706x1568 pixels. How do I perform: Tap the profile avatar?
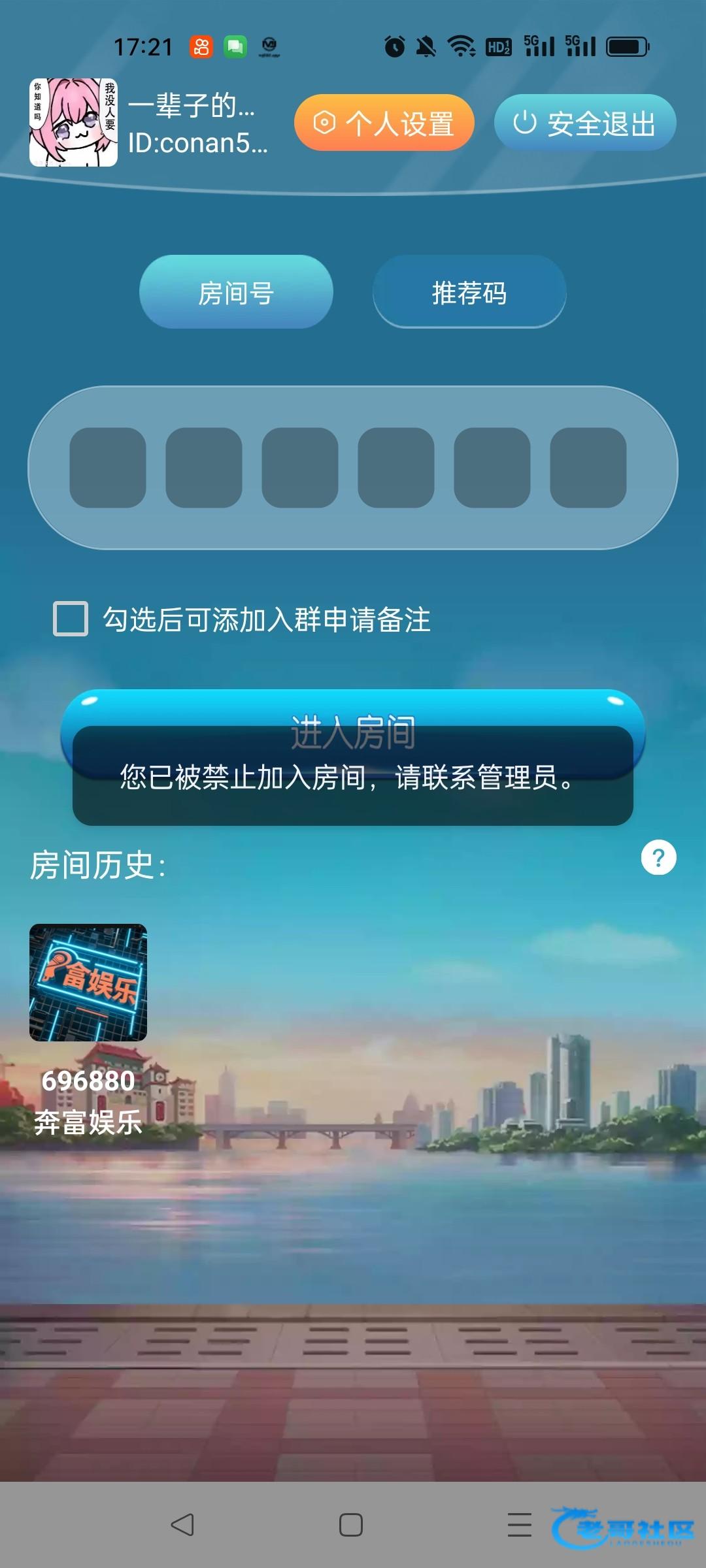click(73, 123)
